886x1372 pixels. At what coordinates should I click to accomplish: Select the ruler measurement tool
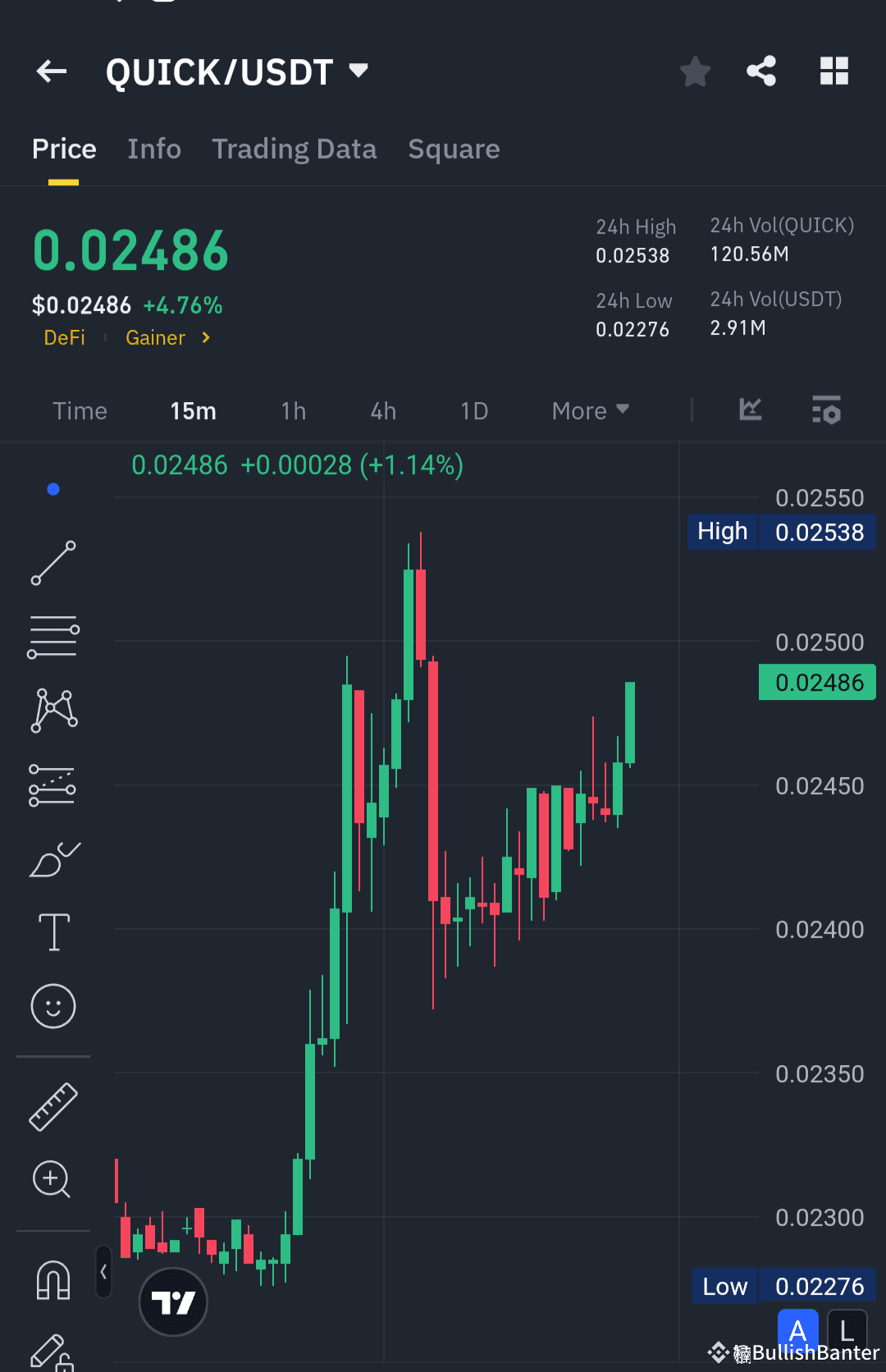click(53, 1105)
